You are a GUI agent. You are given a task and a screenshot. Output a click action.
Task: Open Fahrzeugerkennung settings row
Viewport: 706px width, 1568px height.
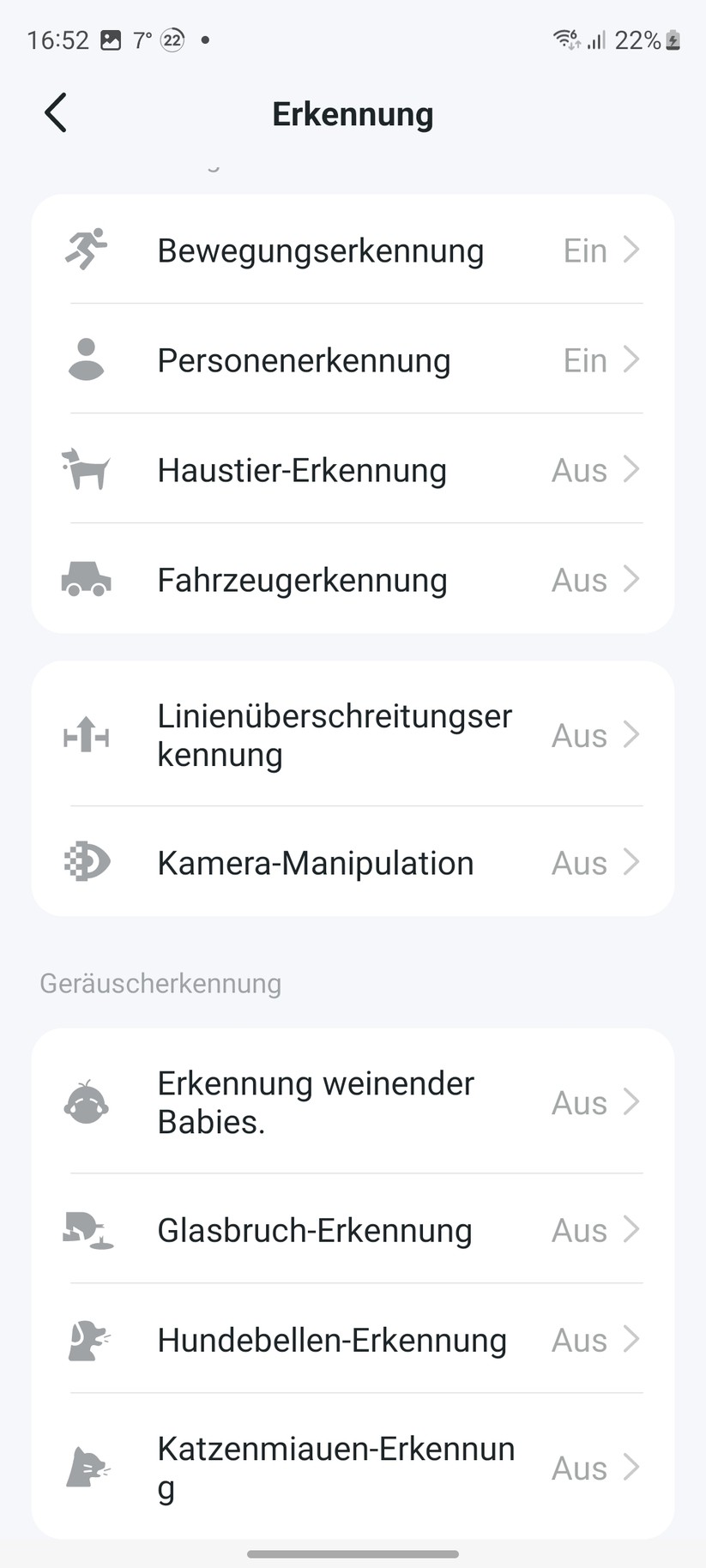point(352,580)
